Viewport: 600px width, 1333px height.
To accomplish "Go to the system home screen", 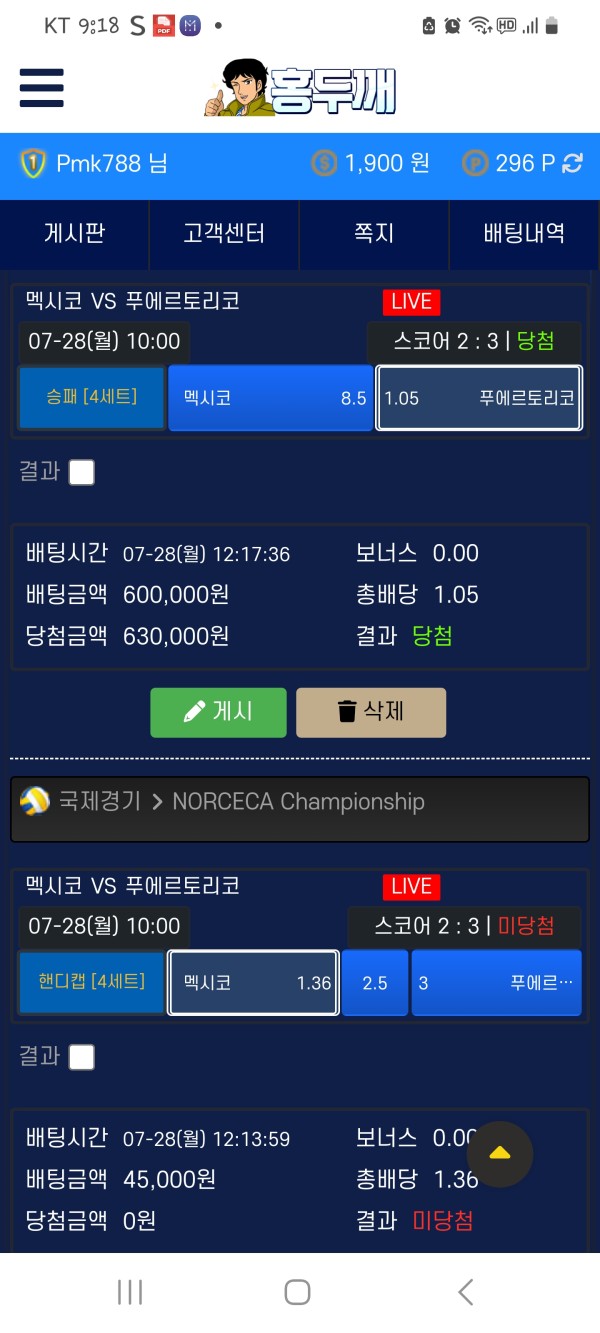I will coord(297,1292).
